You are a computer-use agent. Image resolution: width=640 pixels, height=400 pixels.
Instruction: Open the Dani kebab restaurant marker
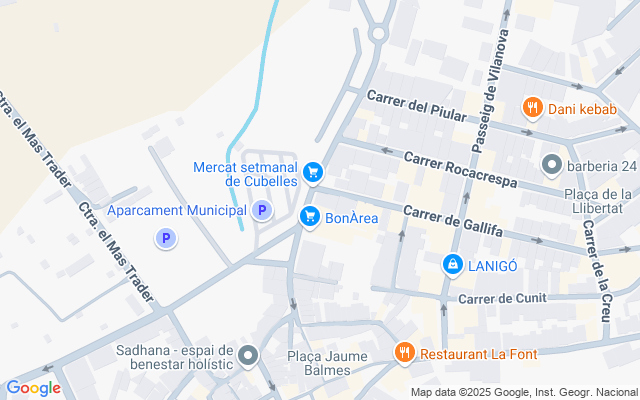[532, 107]
